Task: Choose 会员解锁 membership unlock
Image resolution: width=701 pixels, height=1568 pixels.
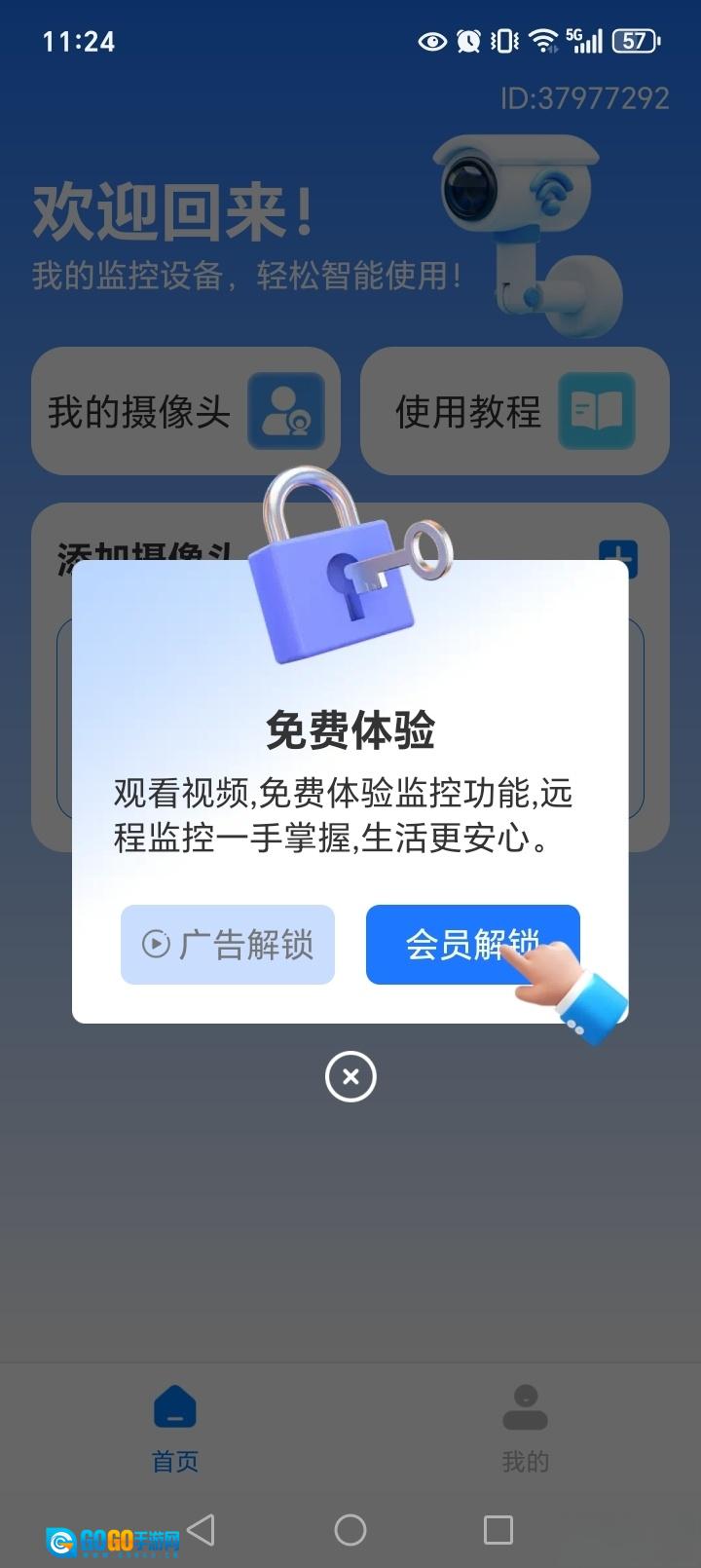Action: (x=458, y=945)
